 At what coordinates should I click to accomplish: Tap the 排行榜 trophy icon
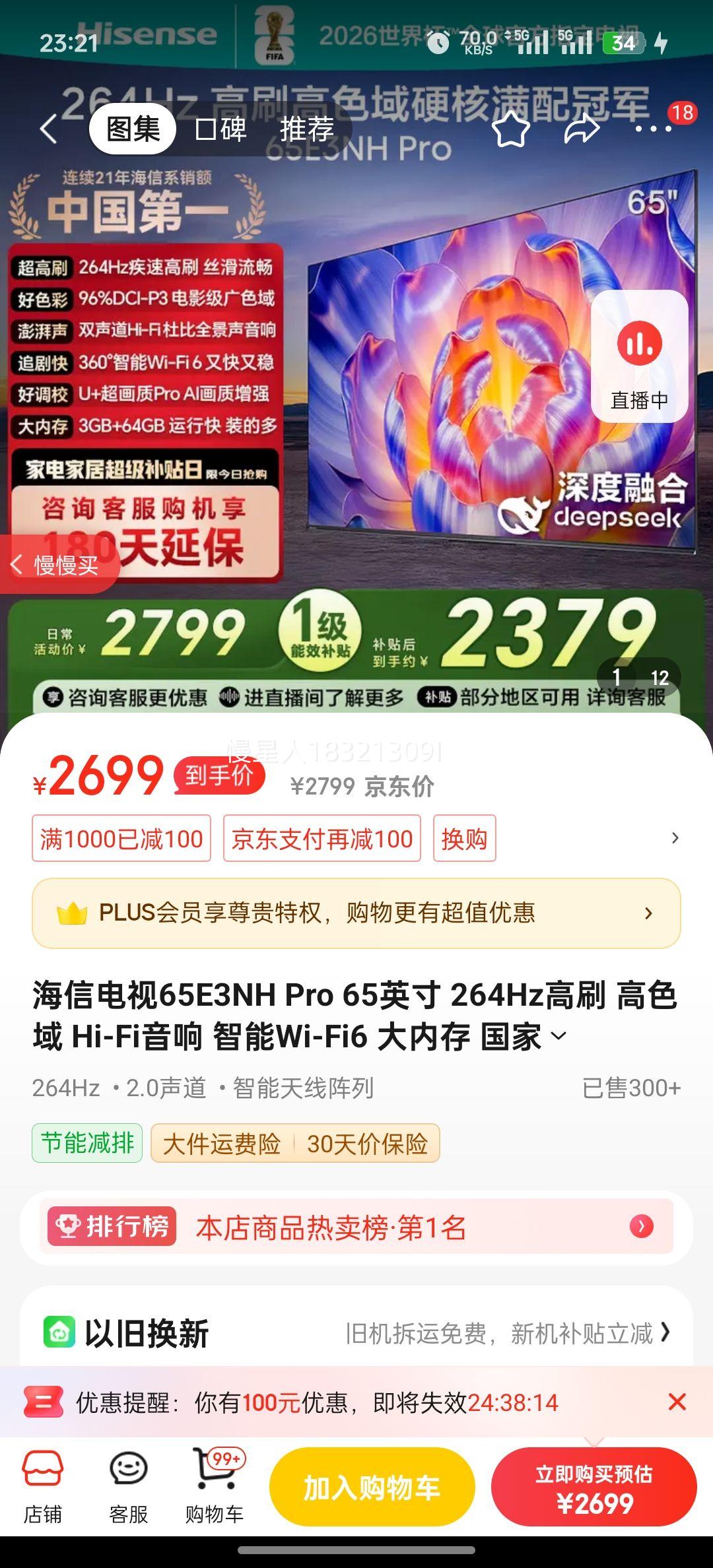point(112,1225)
